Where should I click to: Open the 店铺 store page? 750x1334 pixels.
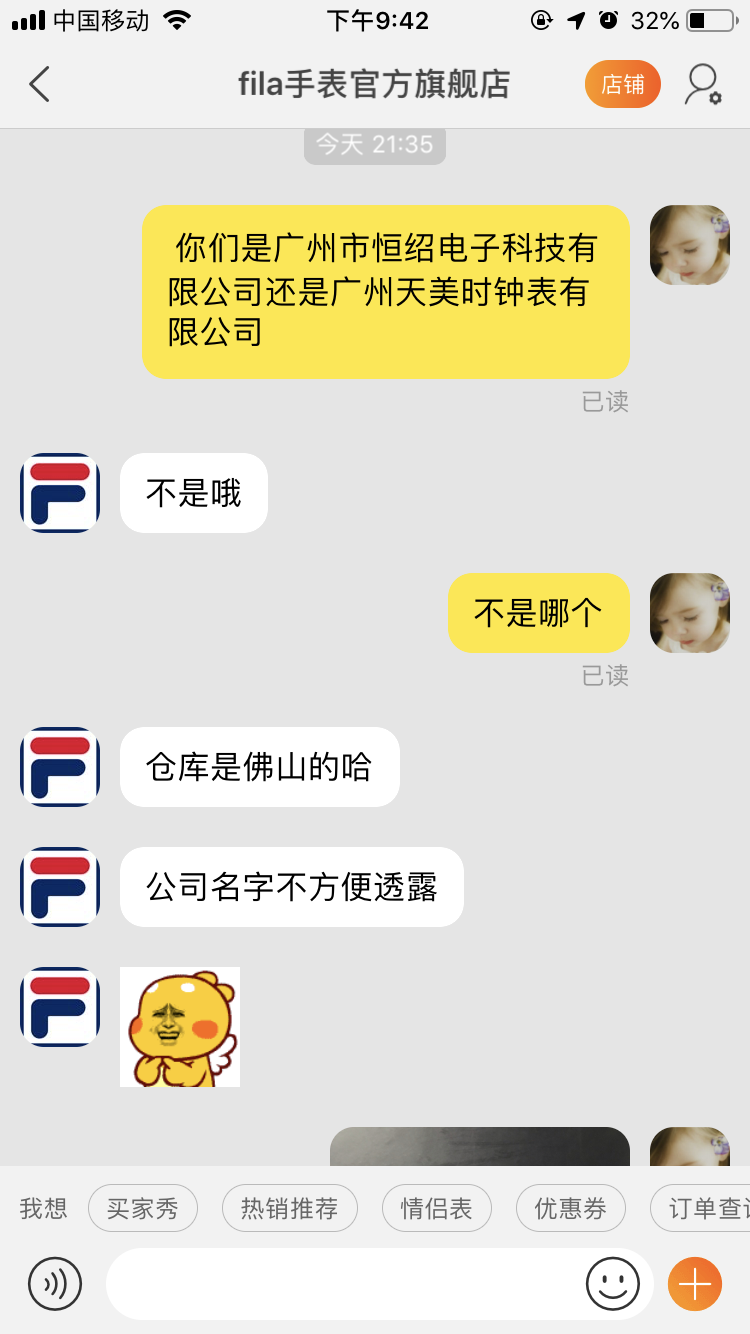(x=622, y=84)
